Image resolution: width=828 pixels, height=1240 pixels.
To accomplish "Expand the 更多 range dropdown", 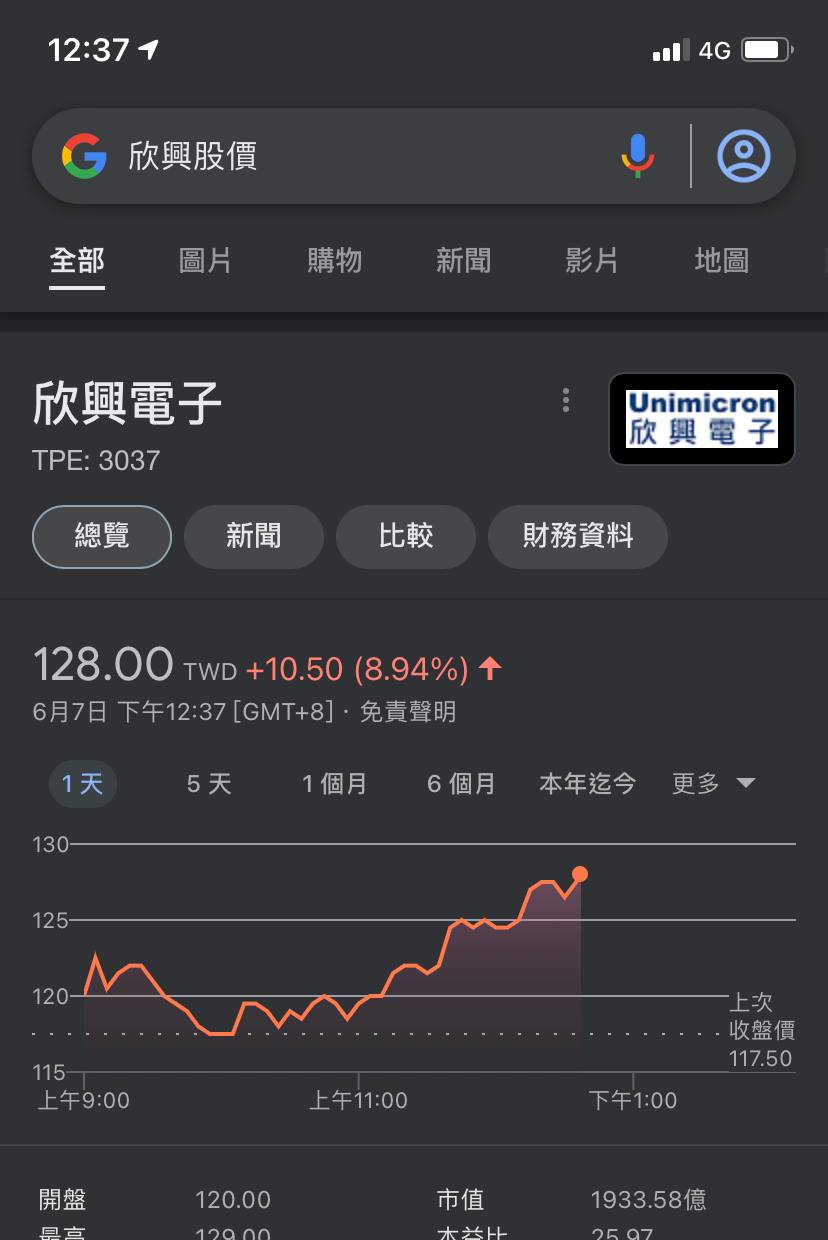I will pos(713,783).
